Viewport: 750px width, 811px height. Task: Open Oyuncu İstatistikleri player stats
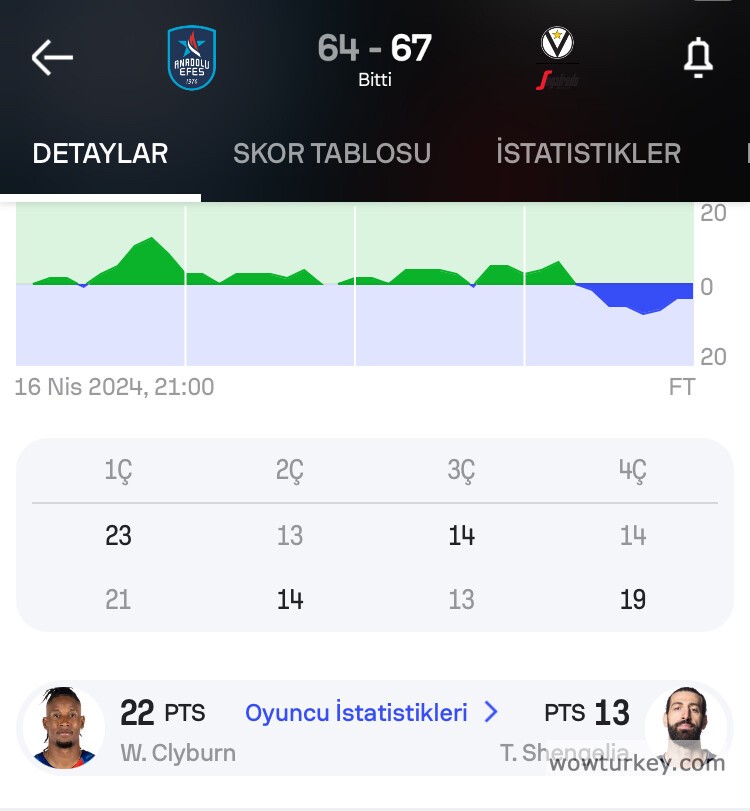point(371,713)
